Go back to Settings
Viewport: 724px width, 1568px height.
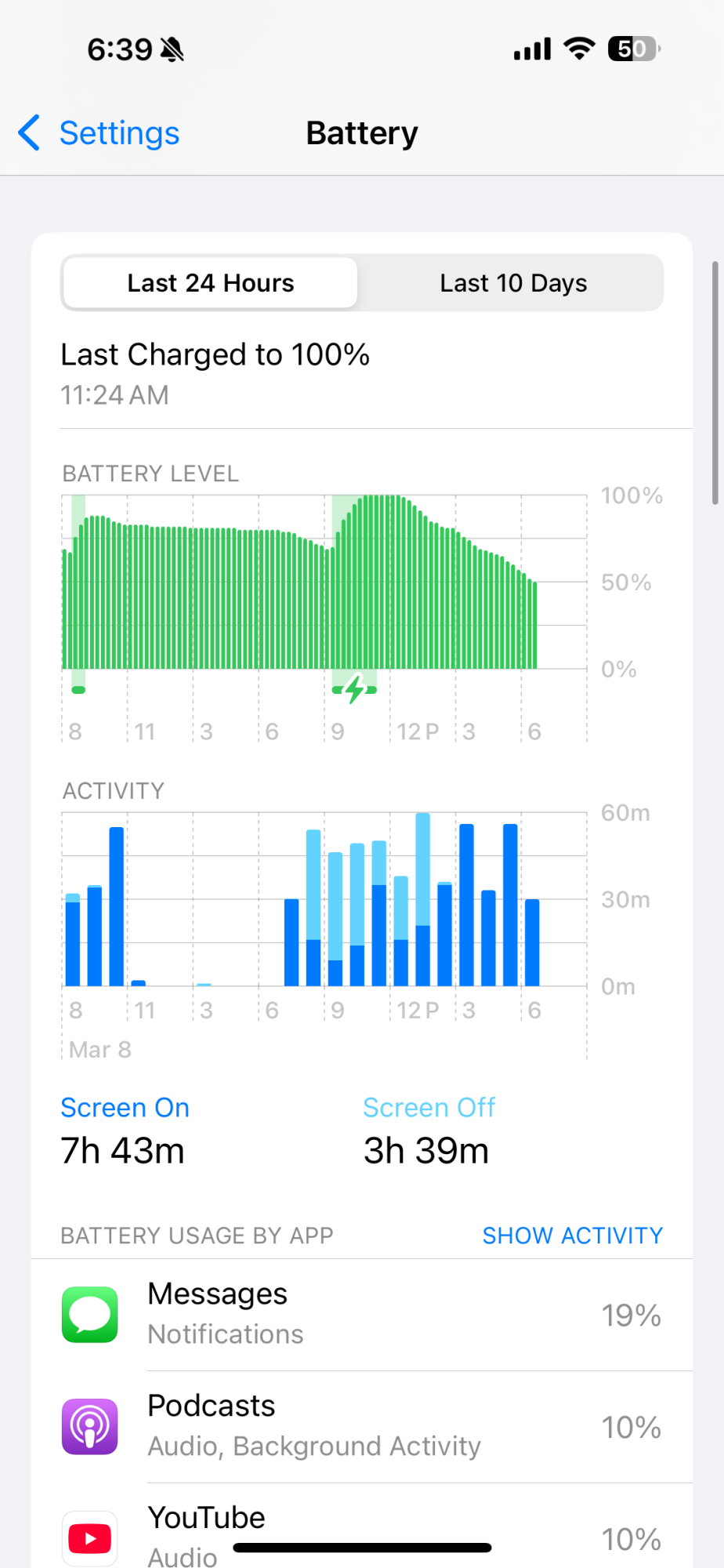100,133
